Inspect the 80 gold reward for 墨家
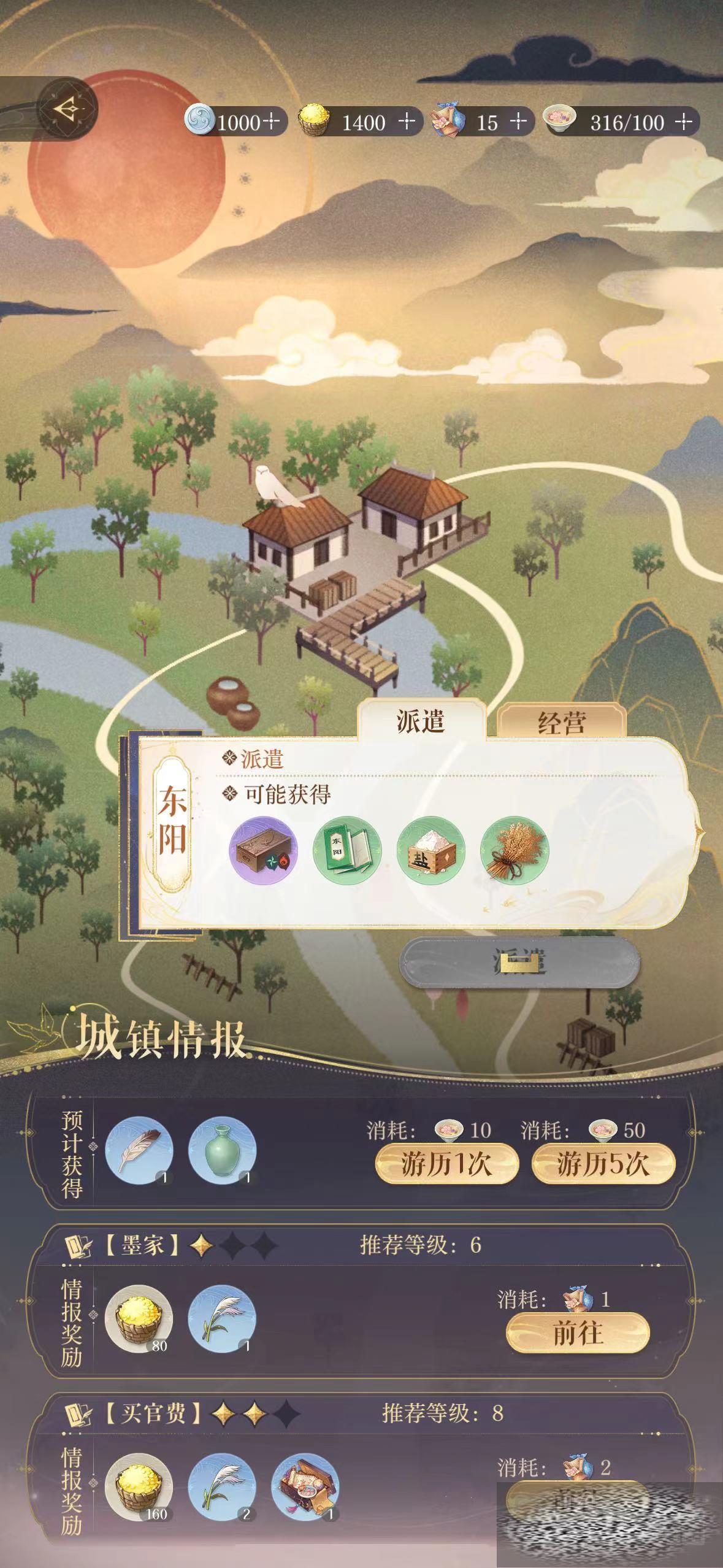Image resolution: width=723 pixels, height=1568 pixels. (139, 1318)
